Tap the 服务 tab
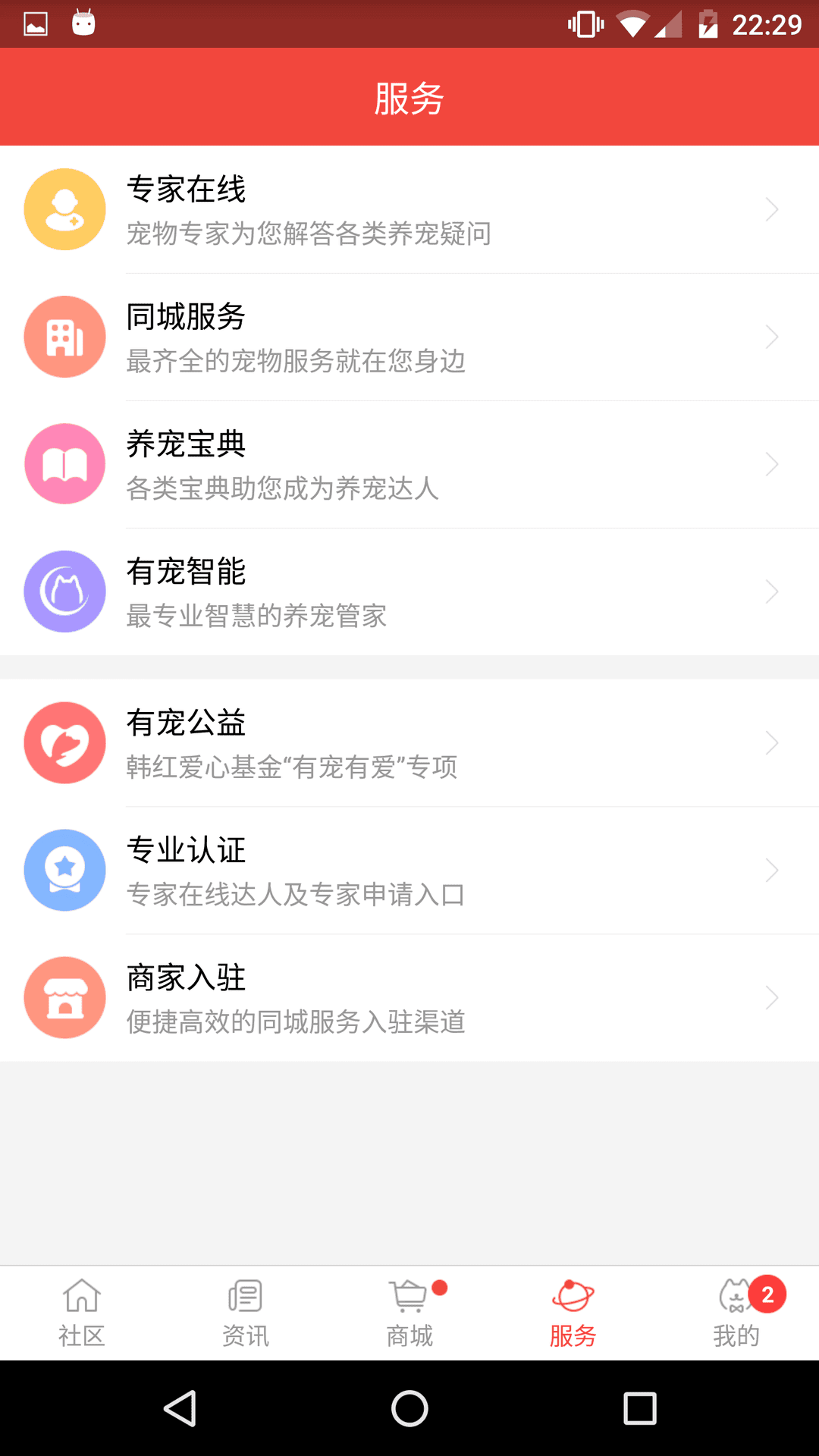 click(573, 1313)
